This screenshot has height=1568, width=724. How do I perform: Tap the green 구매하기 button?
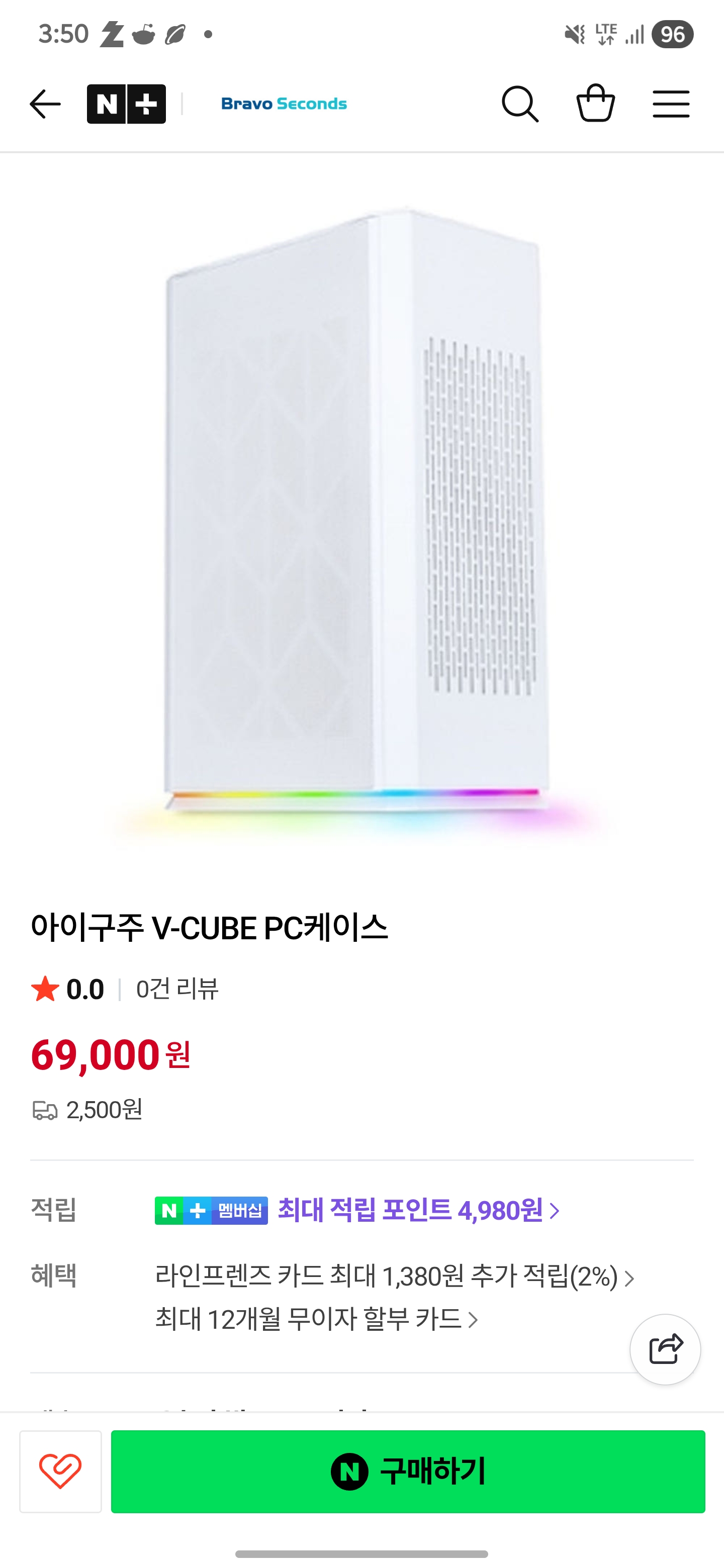coord(408,1471)
